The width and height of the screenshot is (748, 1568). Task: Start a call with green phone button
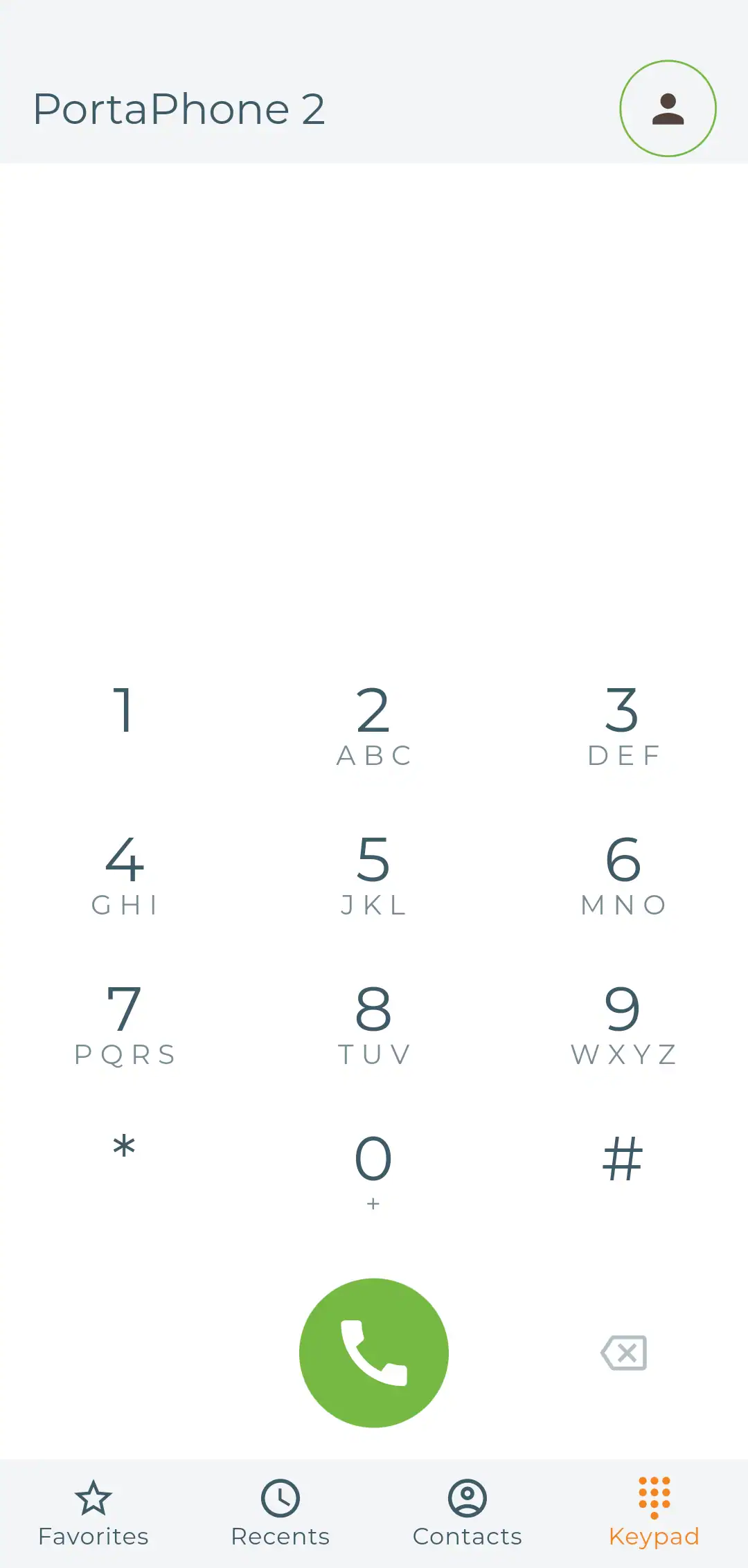pos(373,1353)
